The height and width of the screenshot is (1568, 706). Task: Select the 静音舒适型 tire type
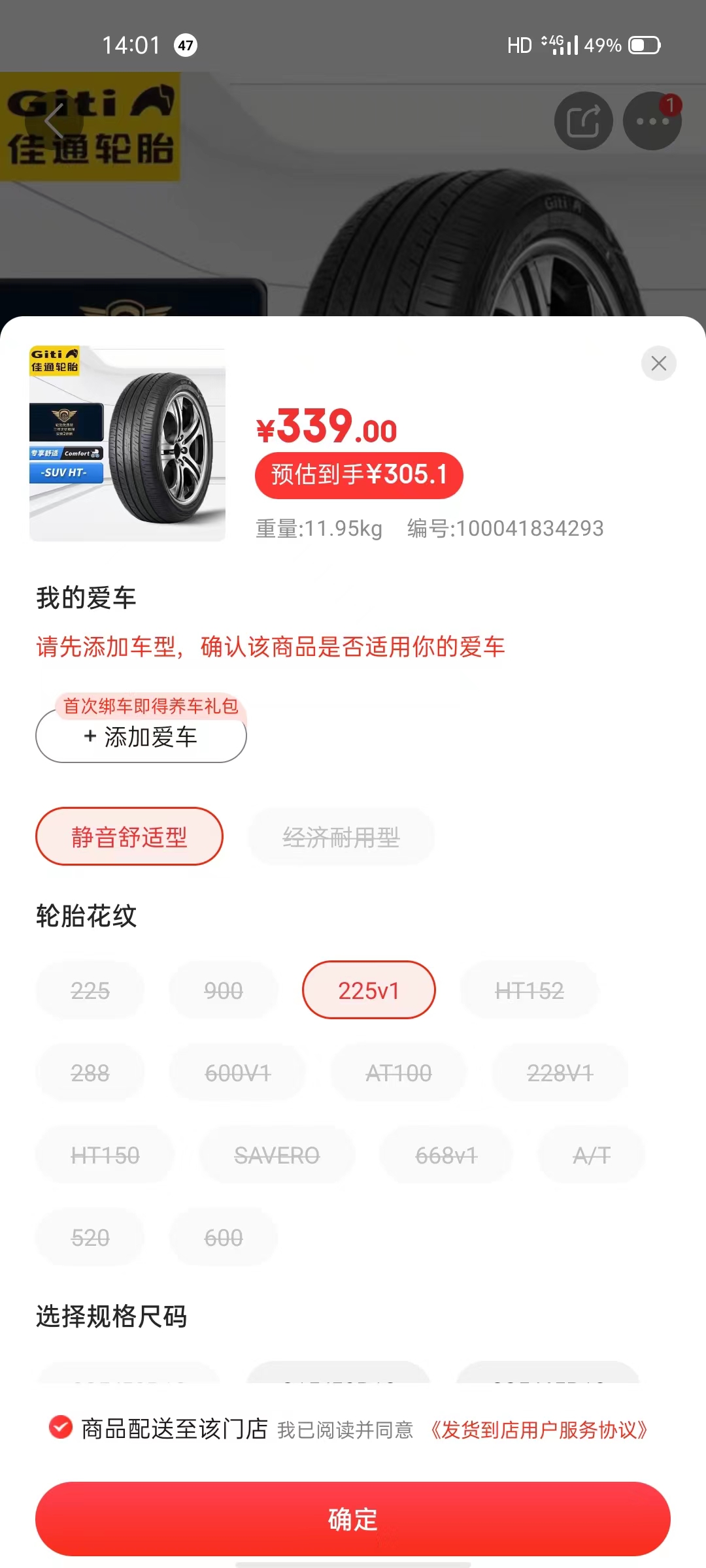pos(128,837)
